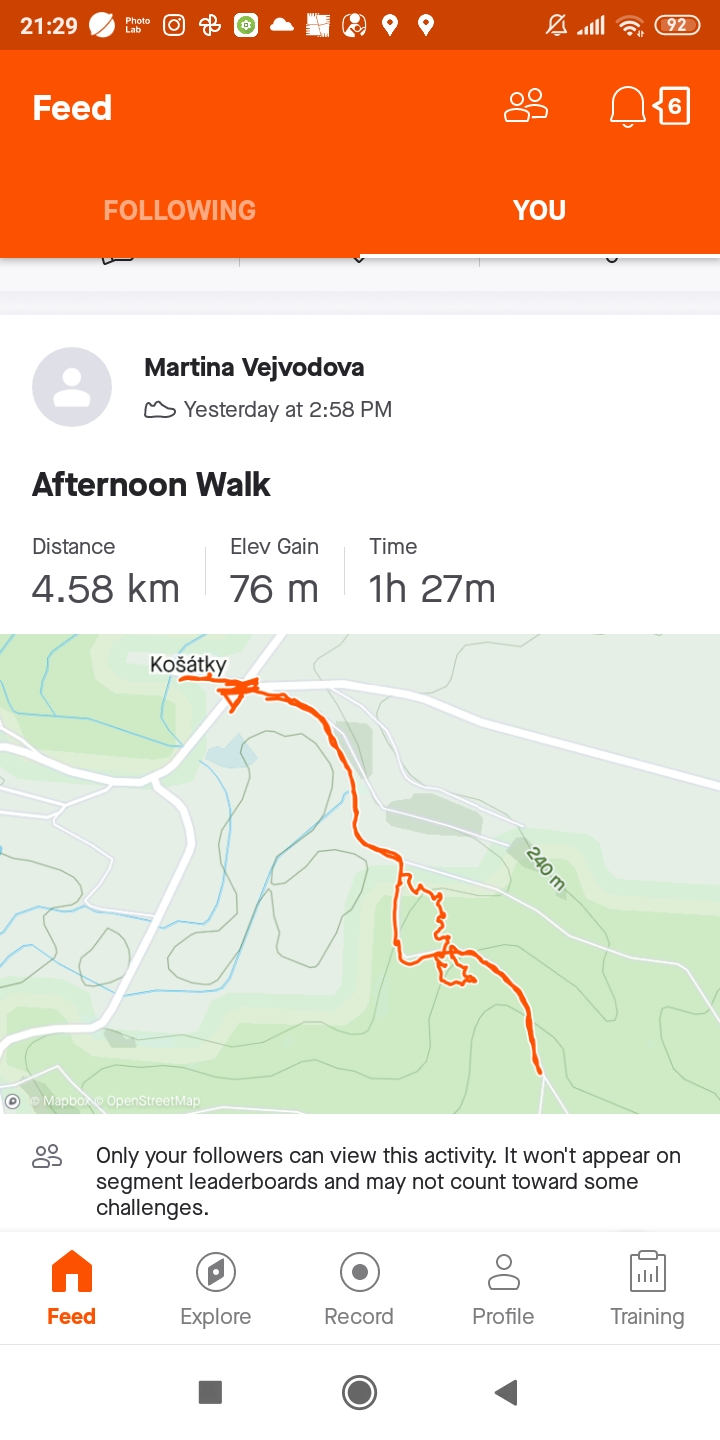Return to the home screen
Screen dimensions: 720x1440
click(x=359, y=1392)
